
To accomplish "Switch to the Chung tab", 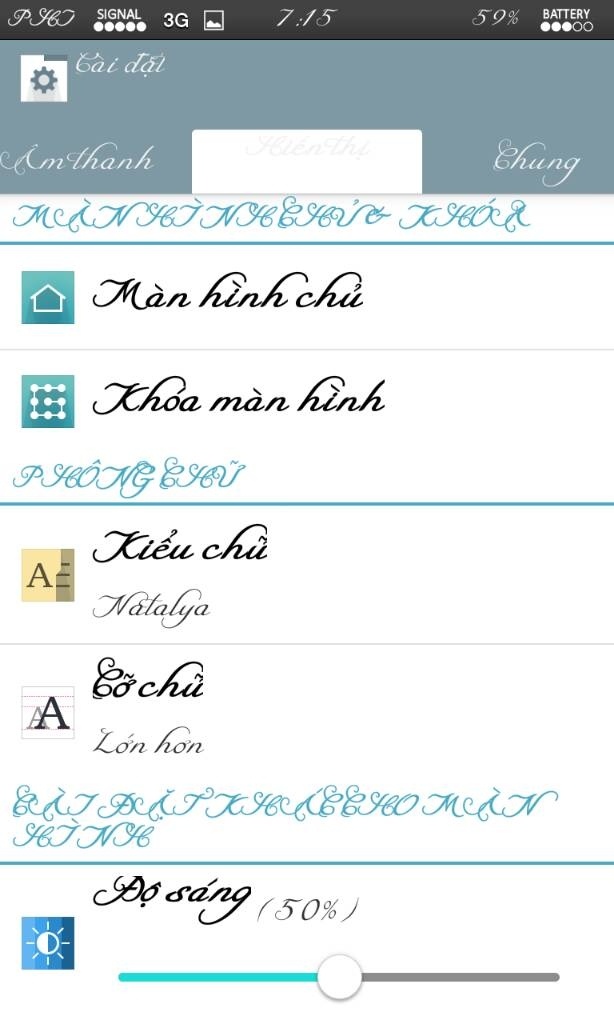I will pos(536,161).
